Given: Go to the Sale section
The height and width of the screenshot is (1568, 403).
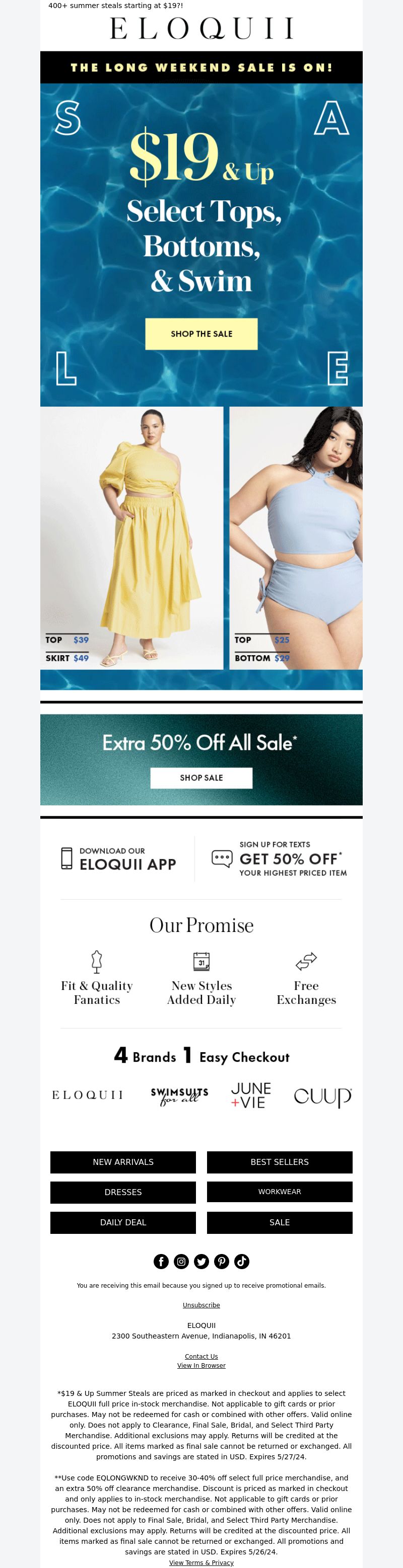Looking at the screenshot, I should click(x=279, y=1222).
